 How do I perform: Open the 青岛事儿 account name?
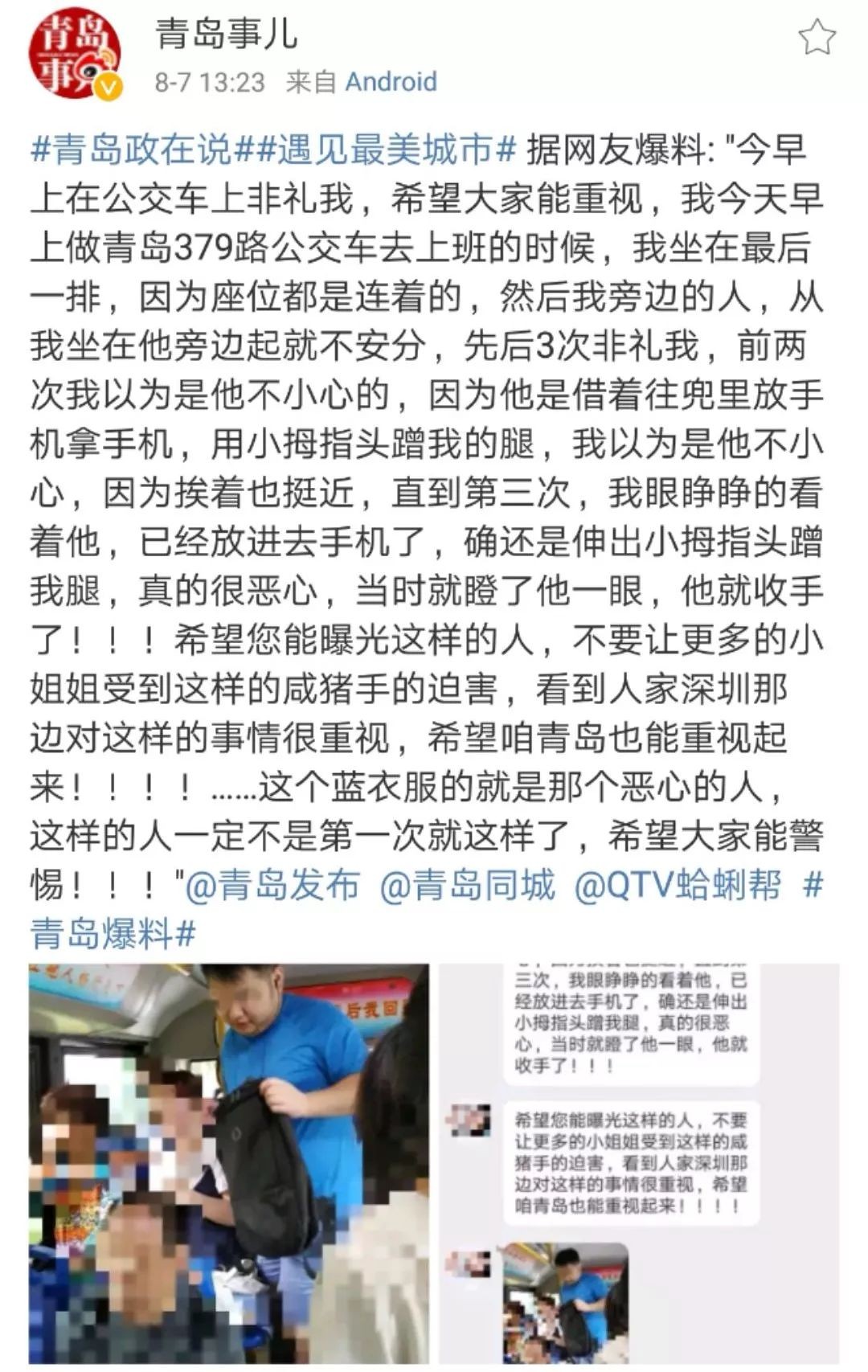226,34
